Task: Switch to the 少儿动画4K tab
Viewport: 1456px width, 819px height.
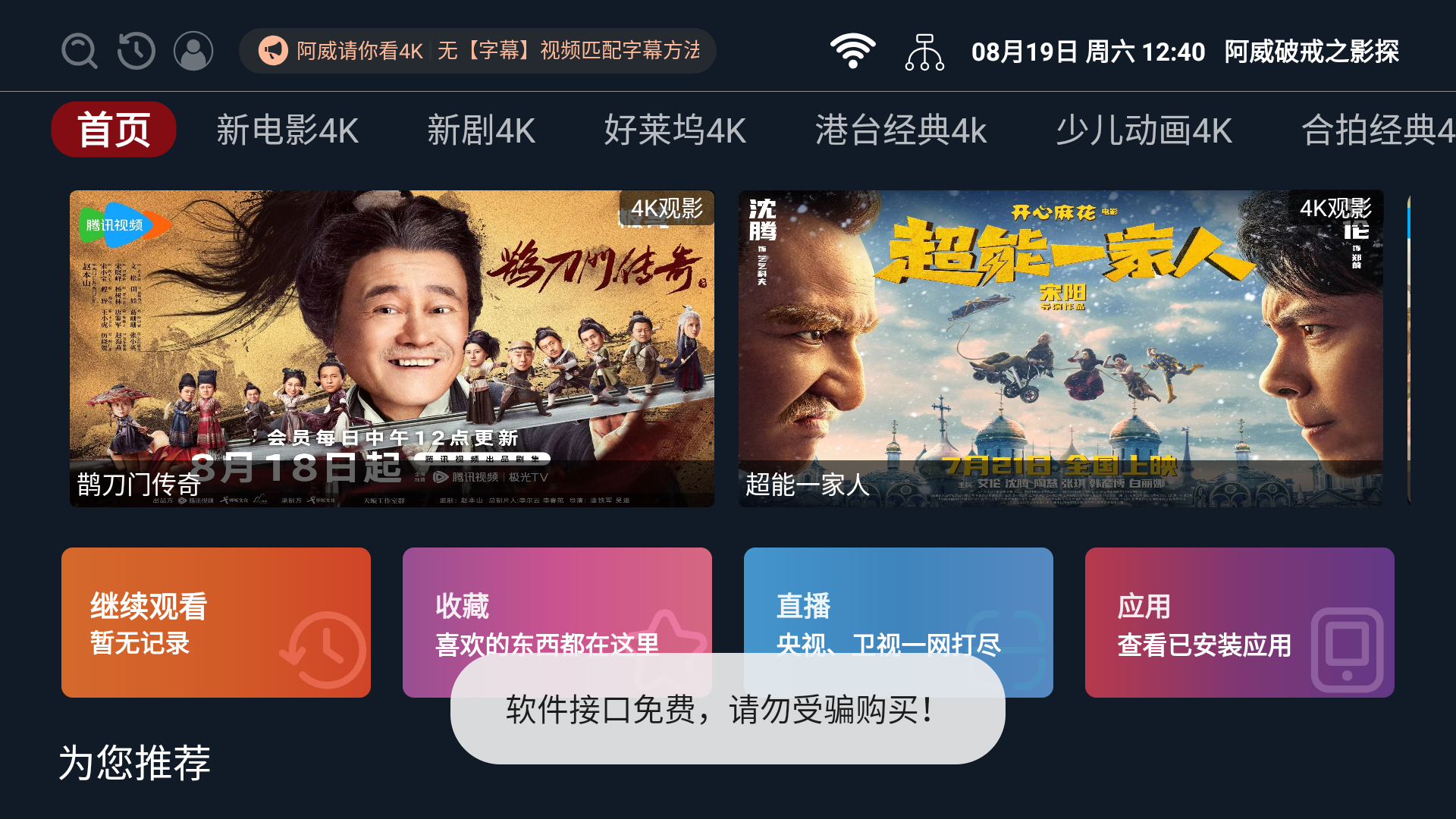Action: coord(1144,130)
